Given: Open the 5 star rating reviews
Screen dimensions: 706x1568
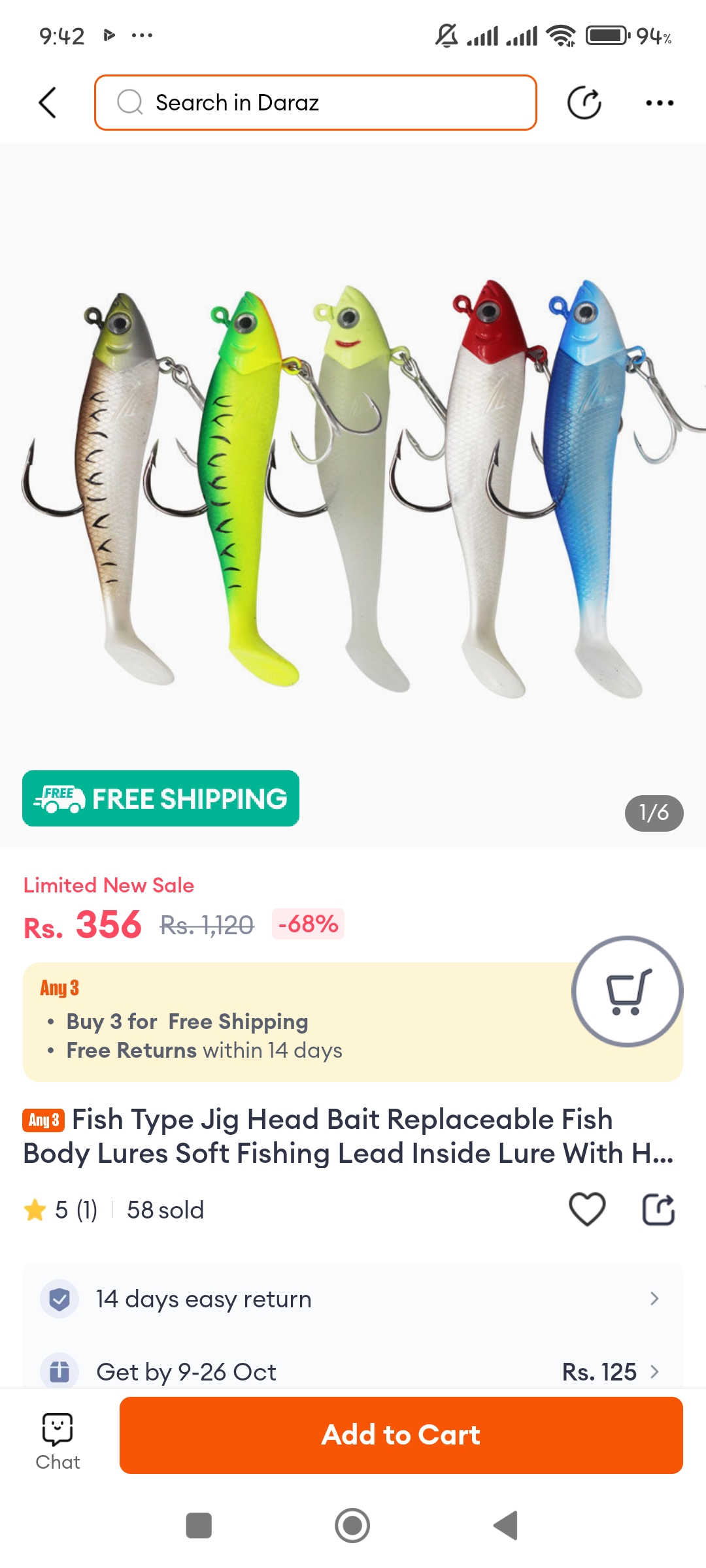Looking at the screenshot, I should click(x=61, y=1210).
